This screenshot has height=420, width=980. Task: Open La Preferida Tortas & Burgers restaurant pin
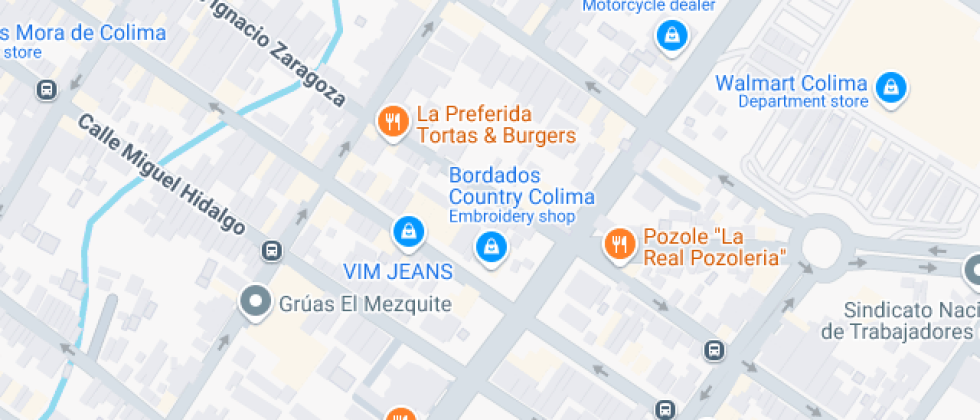click(393, 123)
